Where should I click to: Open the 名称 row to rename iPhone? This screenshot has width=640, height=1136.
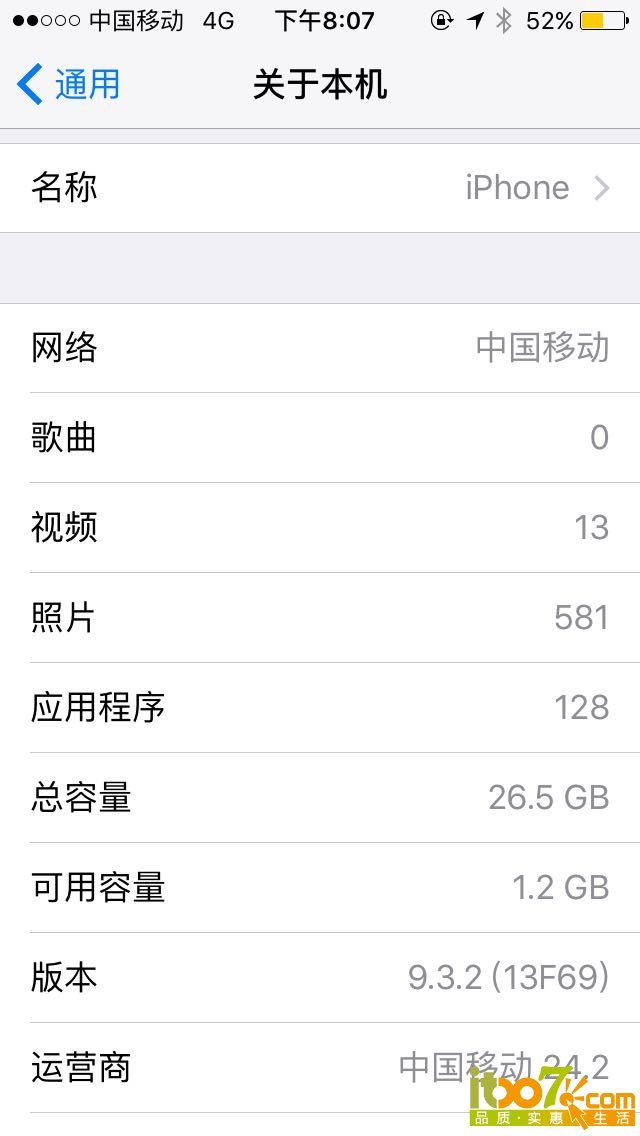point(320,188)
